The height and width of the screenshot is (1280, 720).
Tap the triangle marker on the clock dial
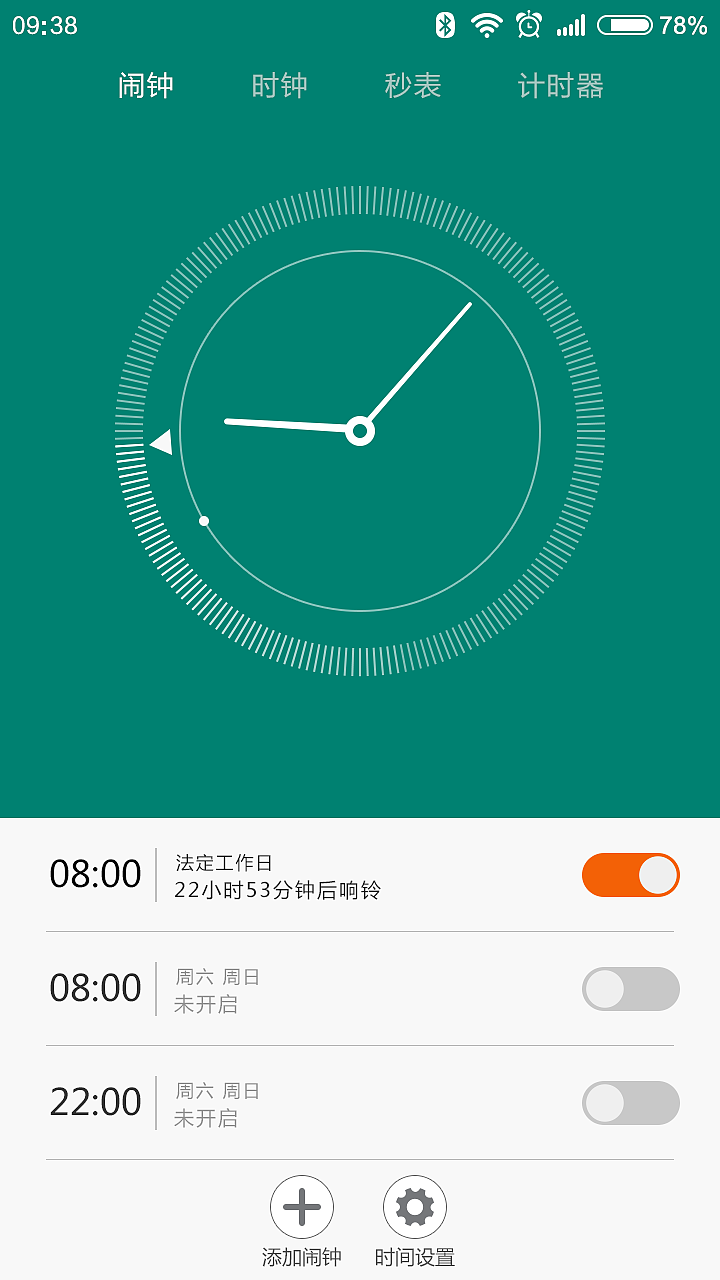(x=165, y=442)
